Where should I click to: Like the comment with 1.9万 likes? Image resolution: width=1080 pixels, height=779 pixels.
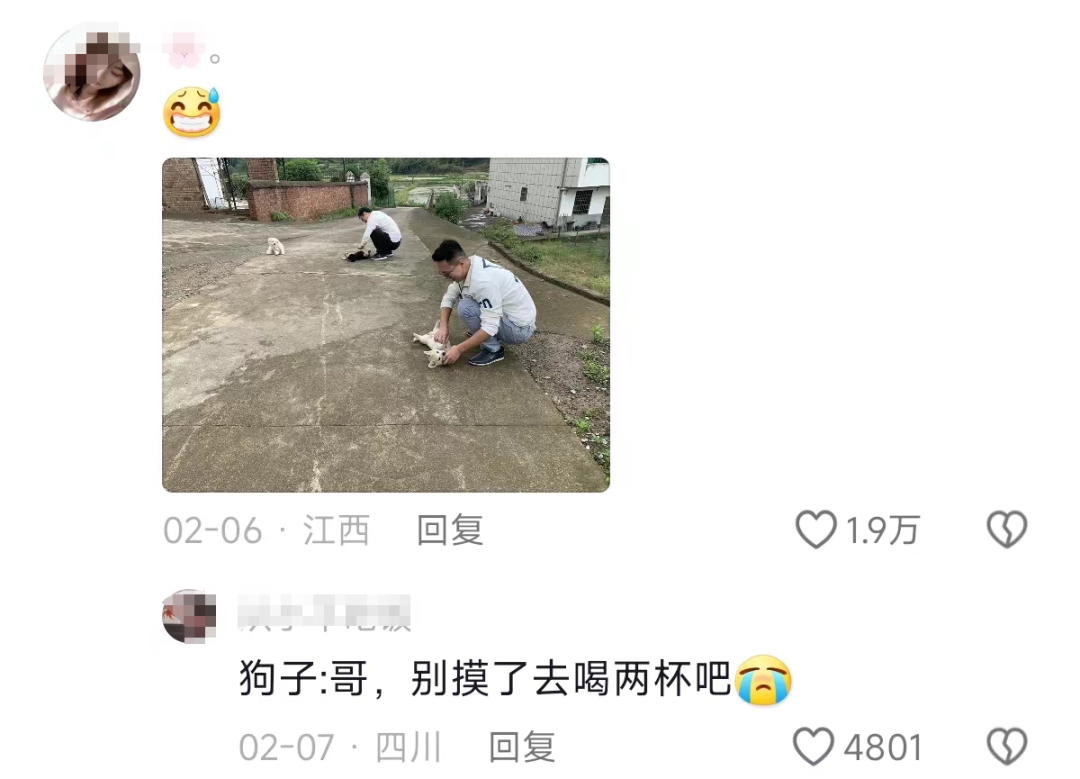point(816,529)
